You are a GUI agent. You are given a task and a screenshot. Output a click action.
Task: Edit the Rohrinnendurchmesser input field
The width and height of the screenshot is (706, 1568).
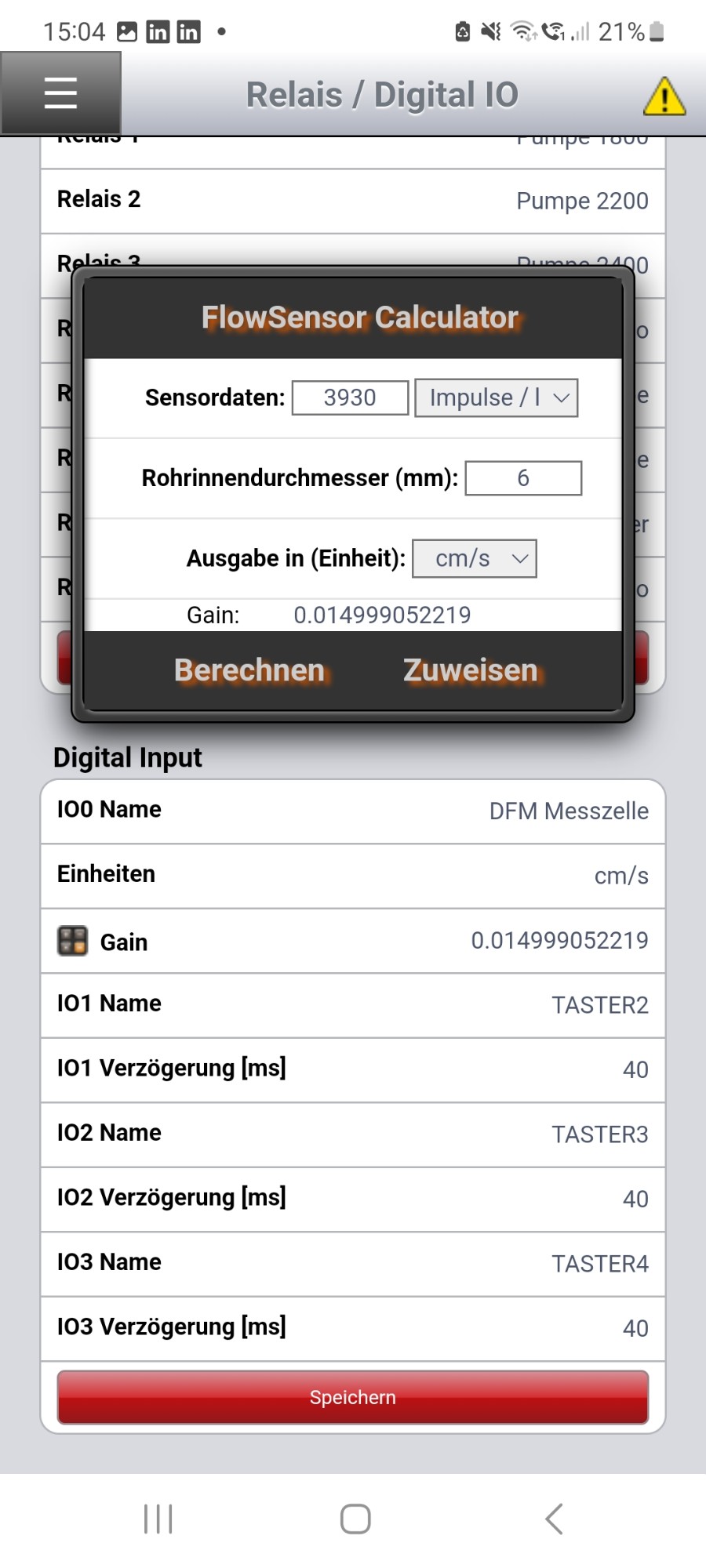point(523,478)
